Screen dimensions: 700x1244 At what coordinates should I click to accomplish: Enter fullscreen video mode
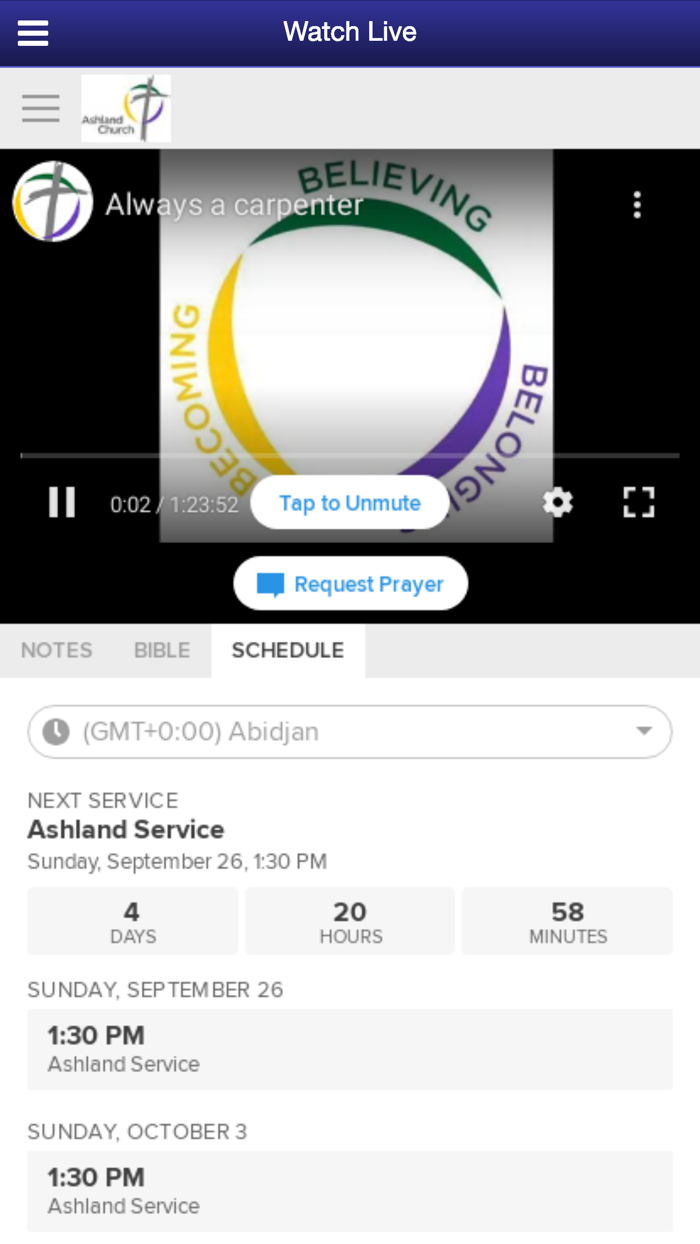coord(638,502)
